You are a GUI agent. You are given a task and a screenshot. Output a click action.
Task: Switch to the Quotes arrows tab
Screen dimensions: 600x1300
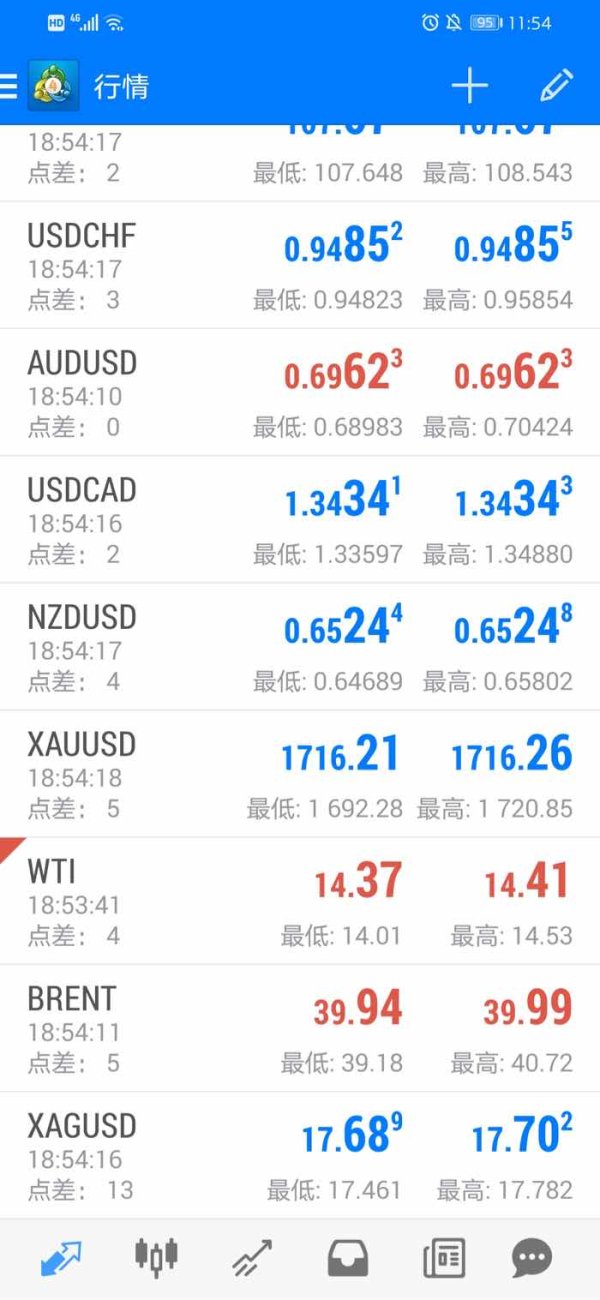tap(61, 1257)
